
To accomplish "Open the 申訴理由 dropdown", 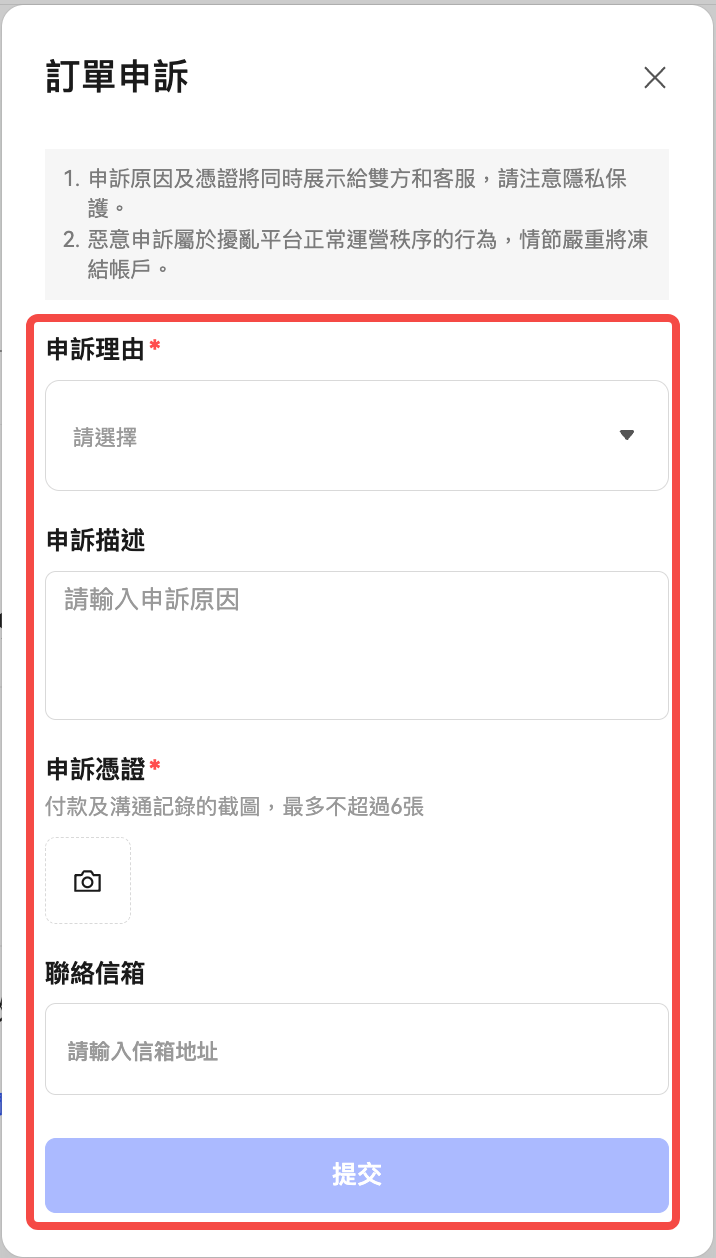I will point(356,436).
